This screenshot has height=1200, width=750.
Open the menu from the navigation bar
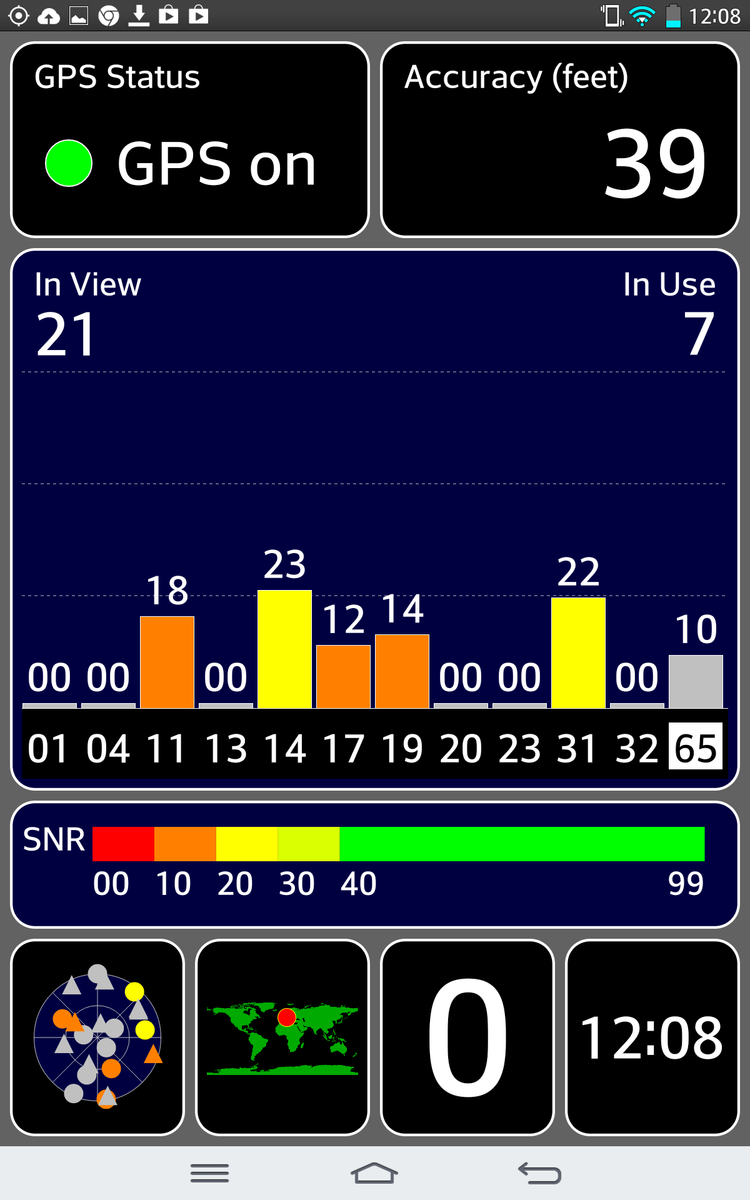[210, 1173]
